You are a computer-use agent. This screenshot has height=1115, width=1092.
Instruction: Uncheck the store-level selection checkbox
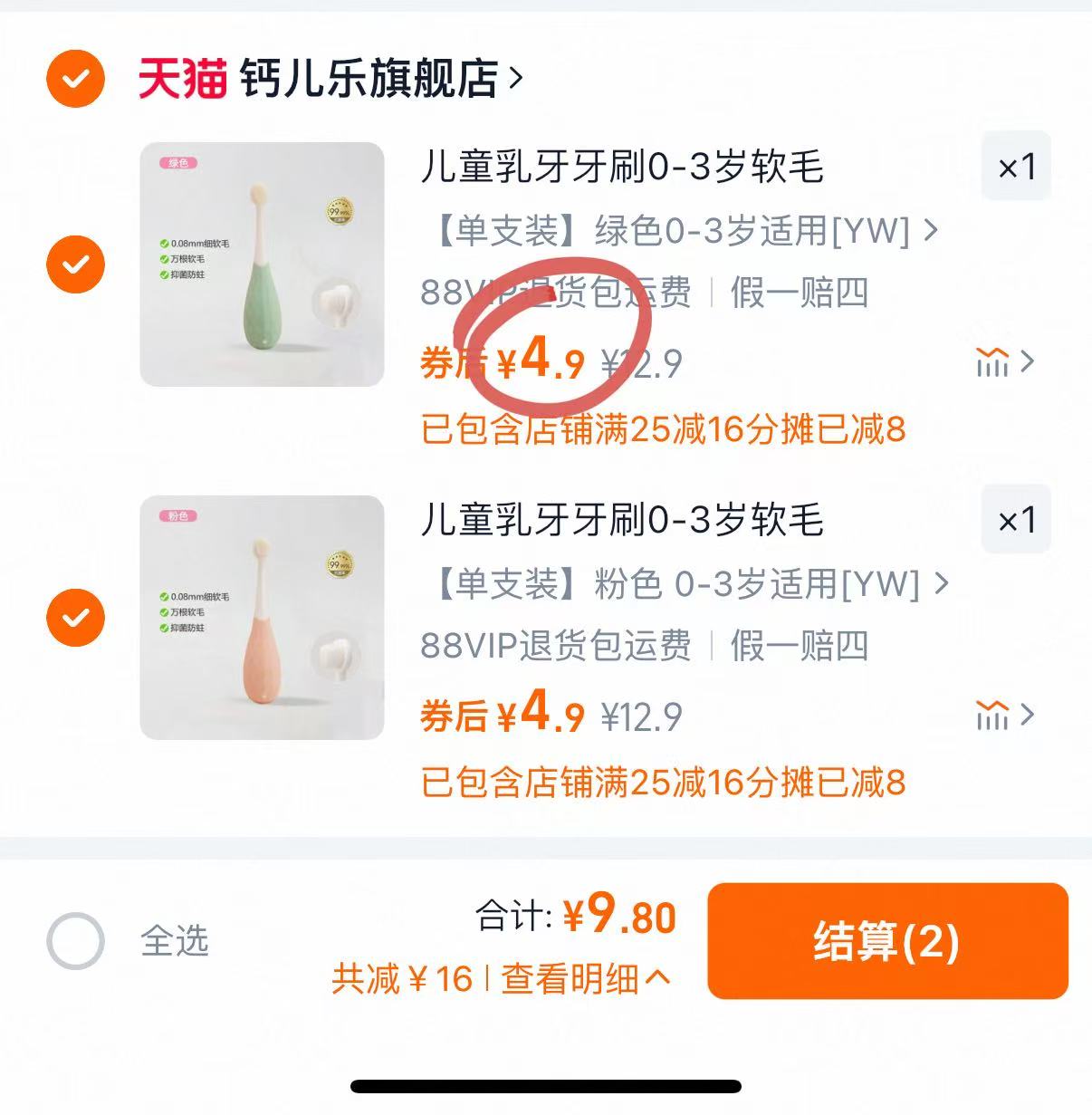point(75,78)
